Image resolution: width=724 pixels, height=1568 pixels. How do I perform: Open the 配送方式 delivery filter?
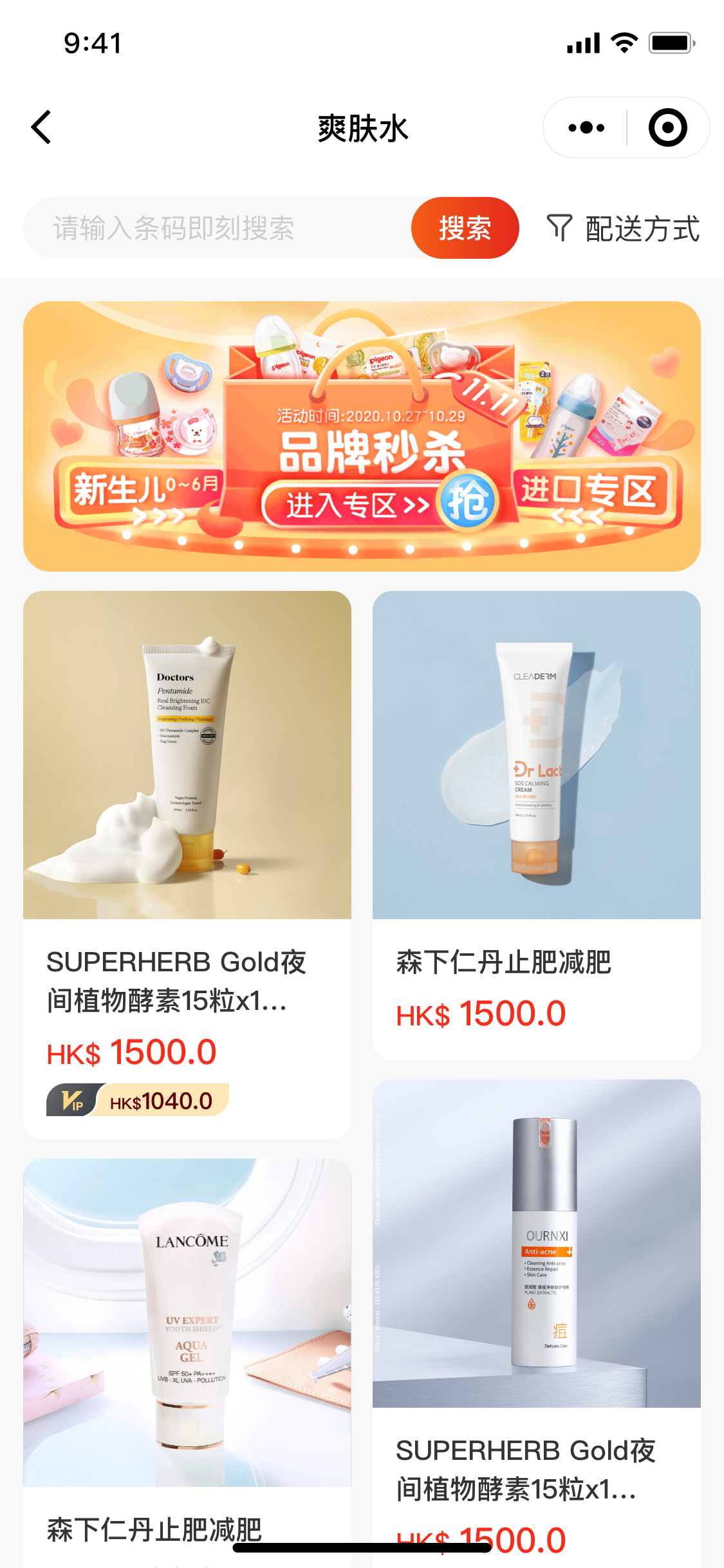pos(623,229)
